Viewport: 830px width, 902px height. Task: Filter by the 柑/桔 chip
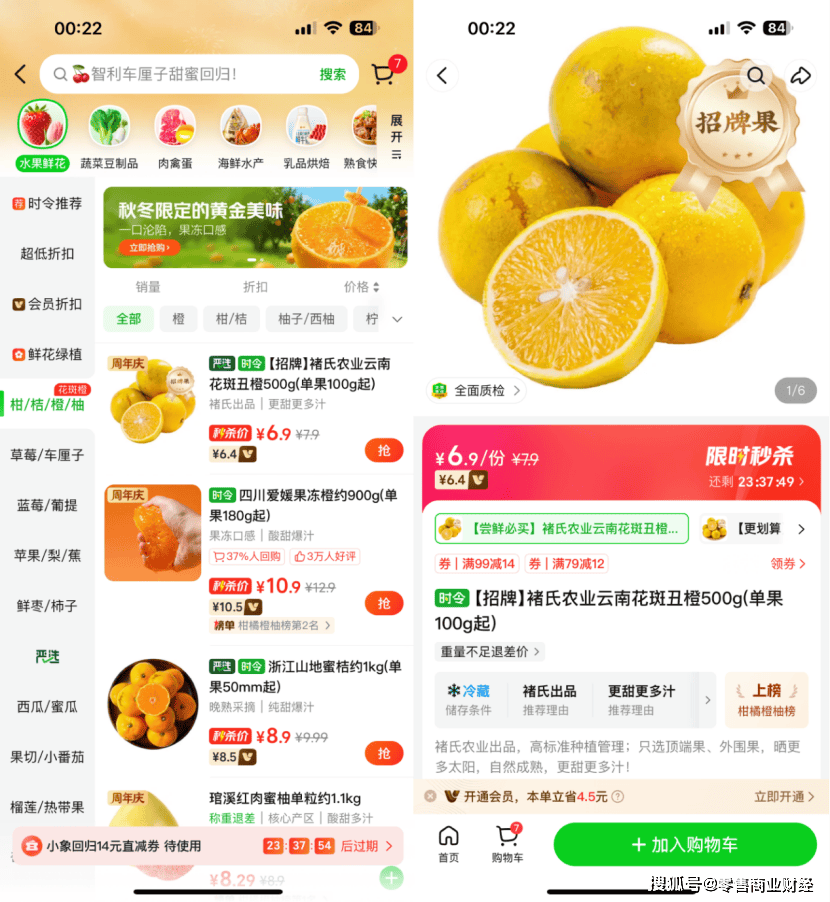coord(231,319)
